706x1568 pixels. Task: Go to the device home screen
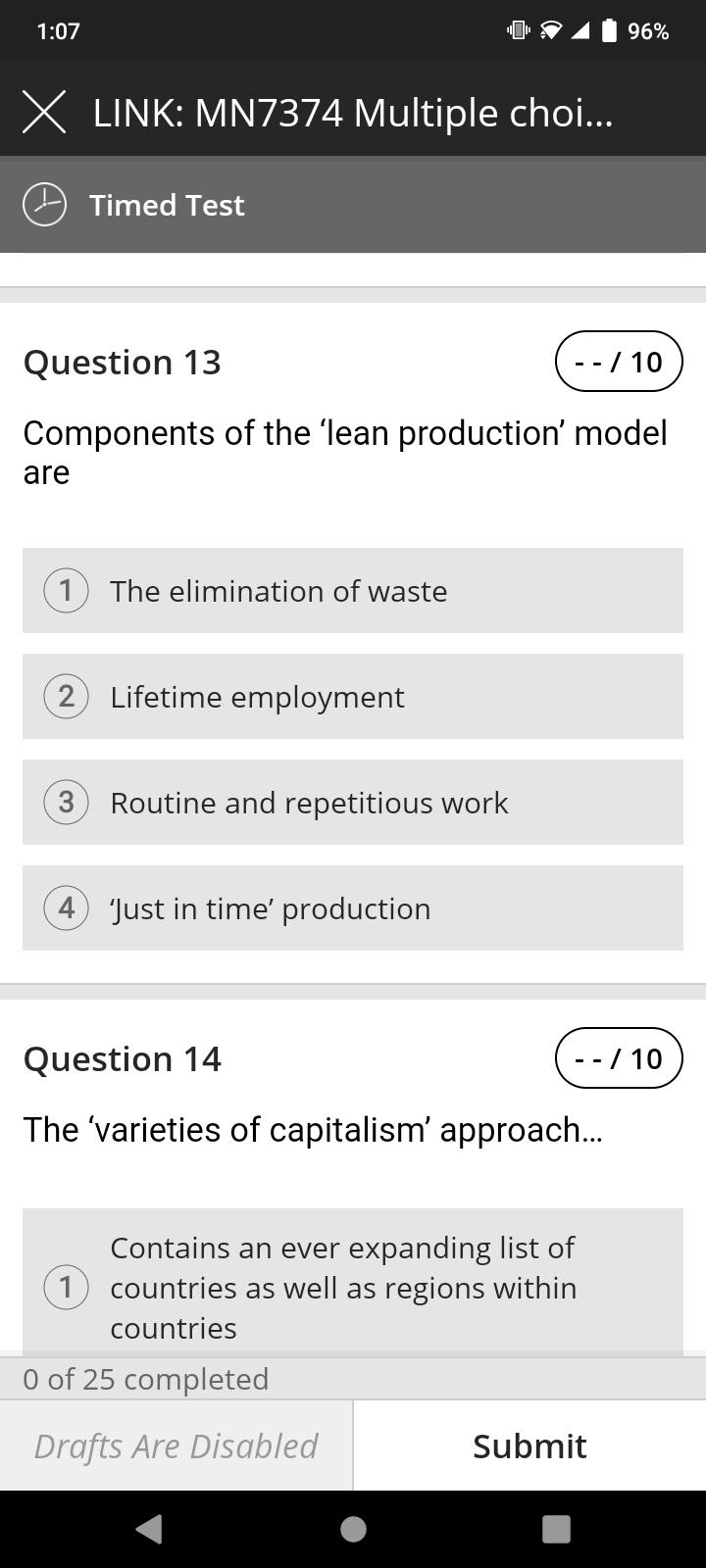(353, 1529)
